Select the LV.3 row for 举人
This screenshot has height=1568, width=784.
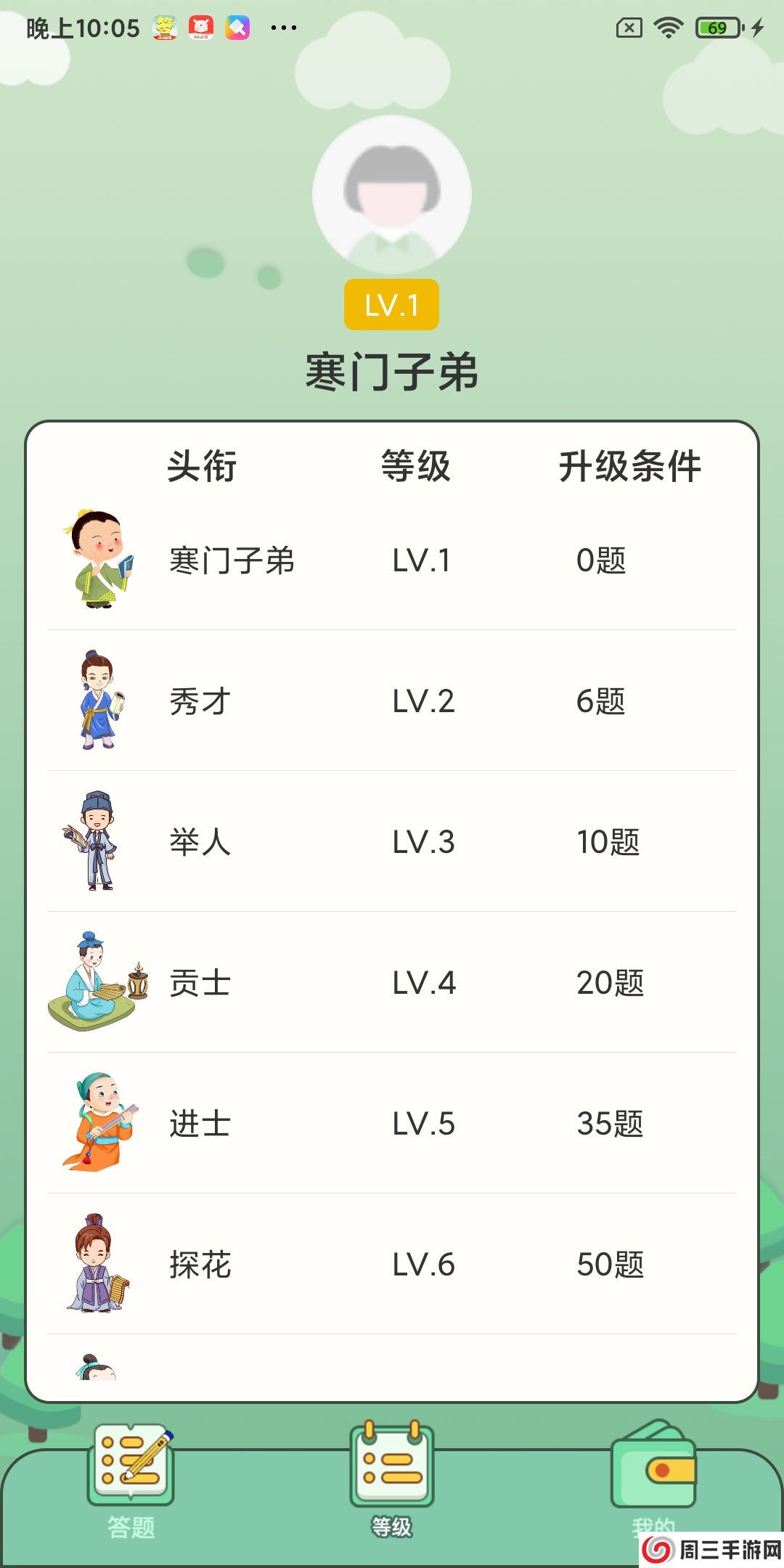[x=392, y=842]
